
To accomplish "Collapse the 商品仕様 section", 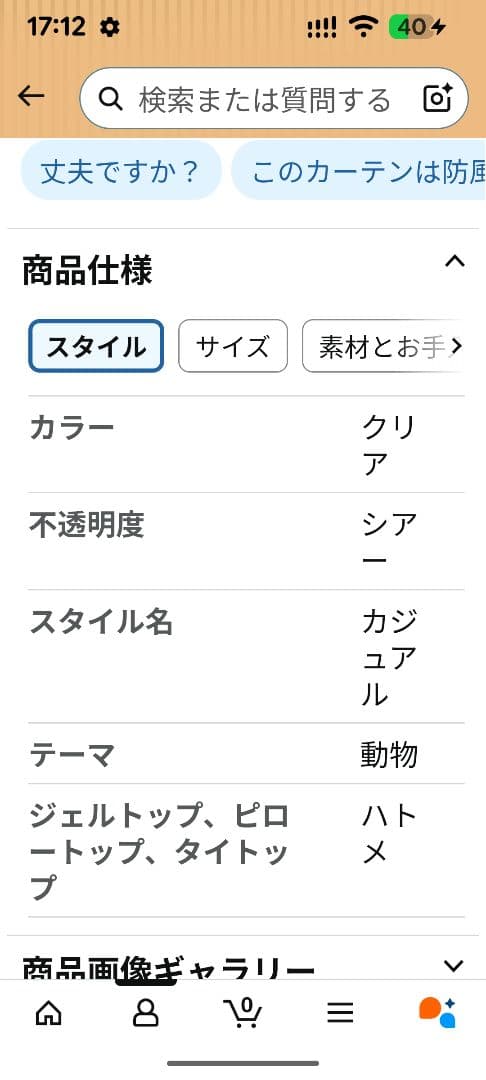I will click(454, 262).
